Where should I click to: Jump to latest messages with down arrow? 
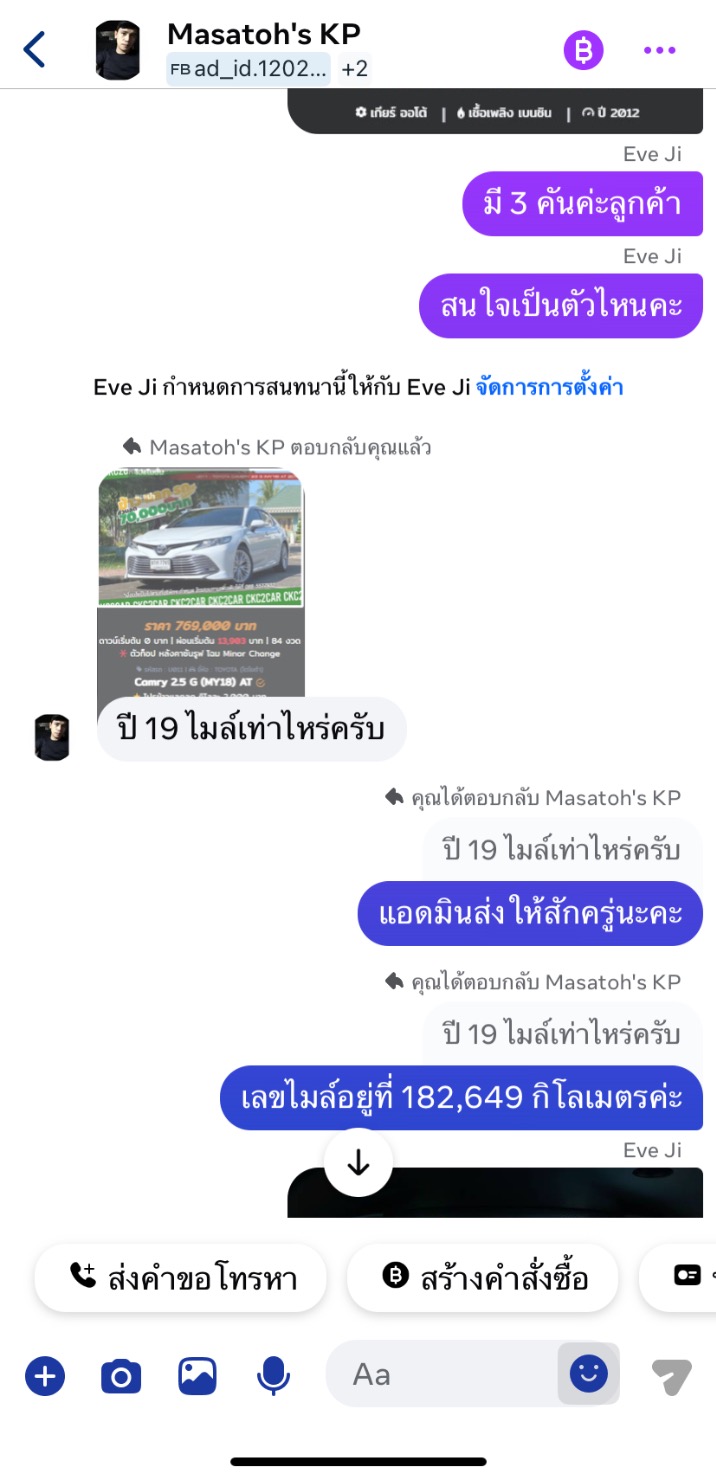[x=358, y=1162]
